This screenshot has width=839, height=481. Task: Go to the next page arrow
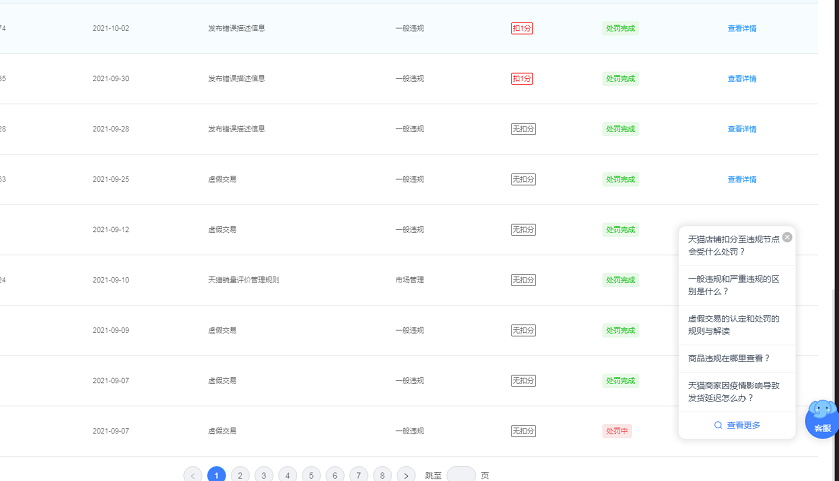pyautogui.click(x=406, y=475)
